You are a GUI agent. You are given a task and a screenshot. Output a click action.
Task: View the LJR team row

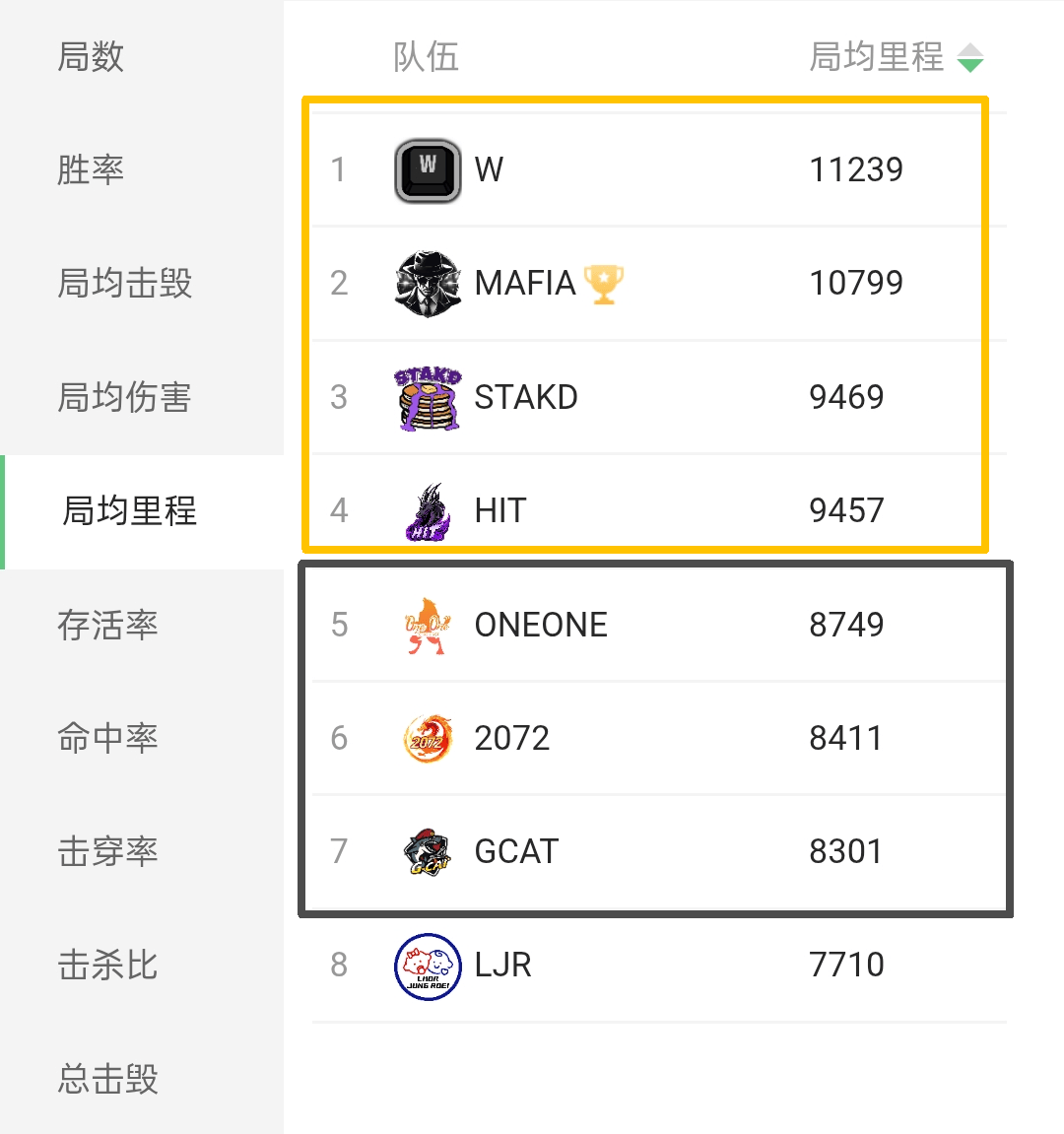pyautogui.click(x=650, y=965)
